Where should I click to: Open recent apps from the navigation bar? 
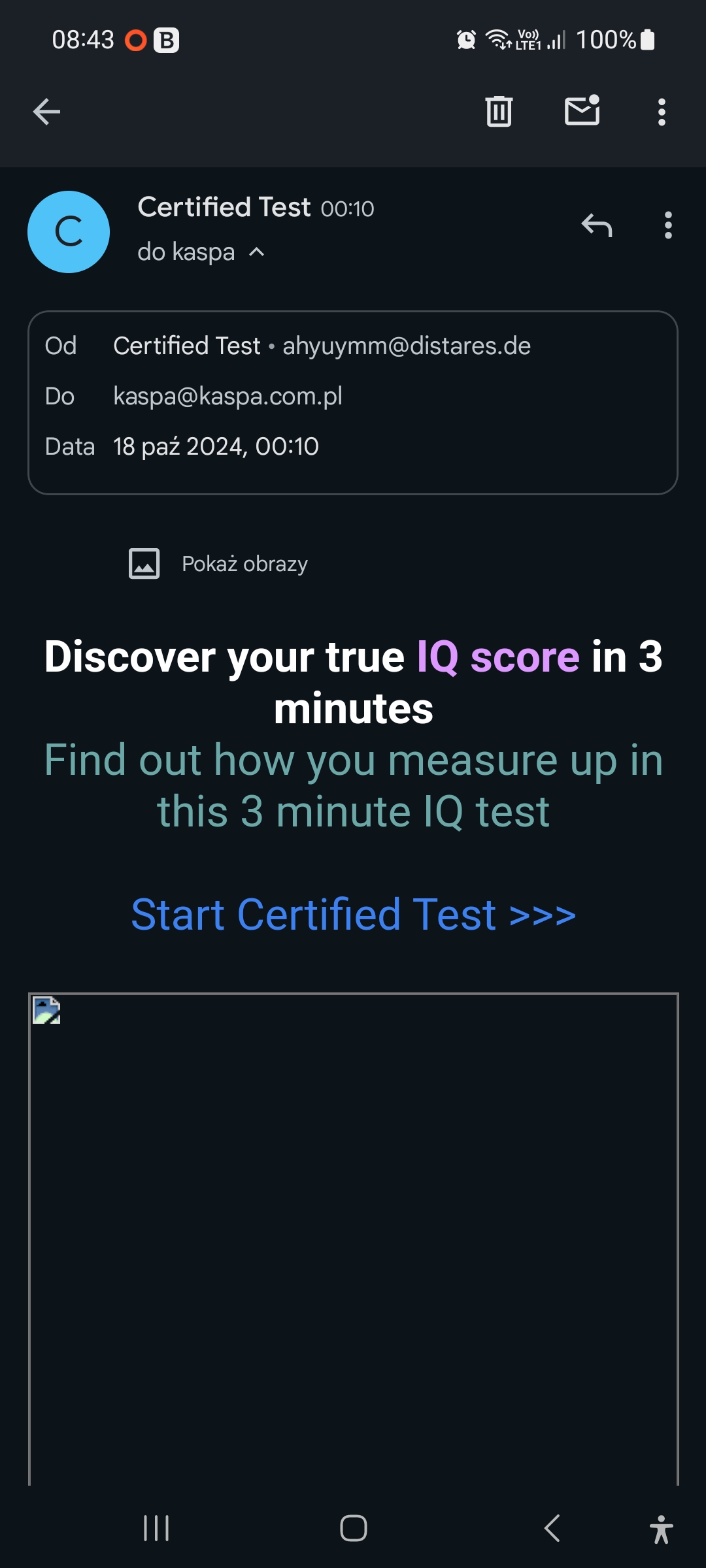[x=156, y=1528]
